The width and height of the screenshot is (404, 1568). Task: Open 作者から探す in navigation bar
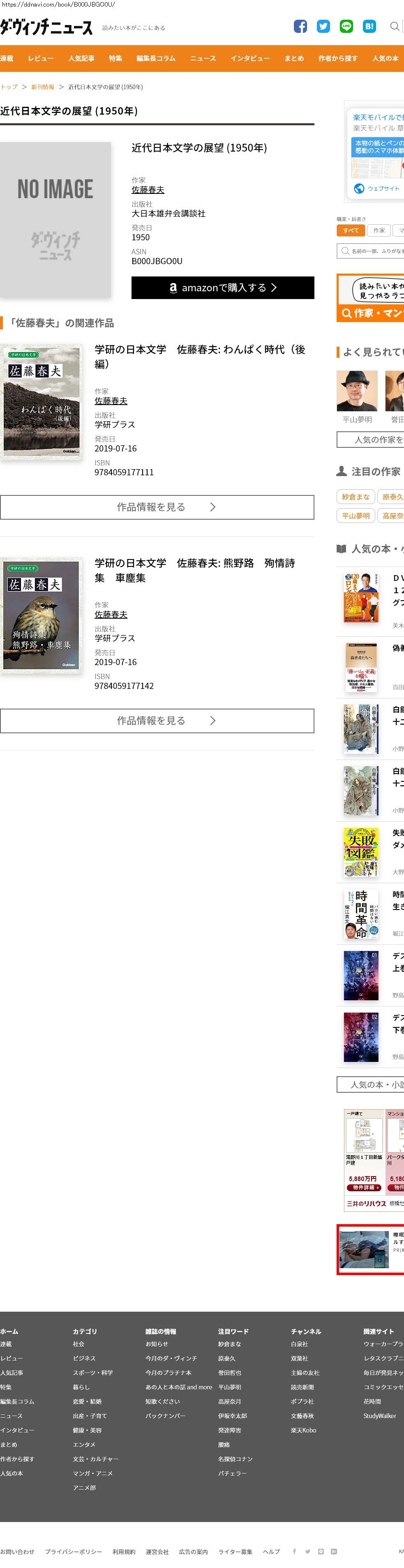pos(337,58)
